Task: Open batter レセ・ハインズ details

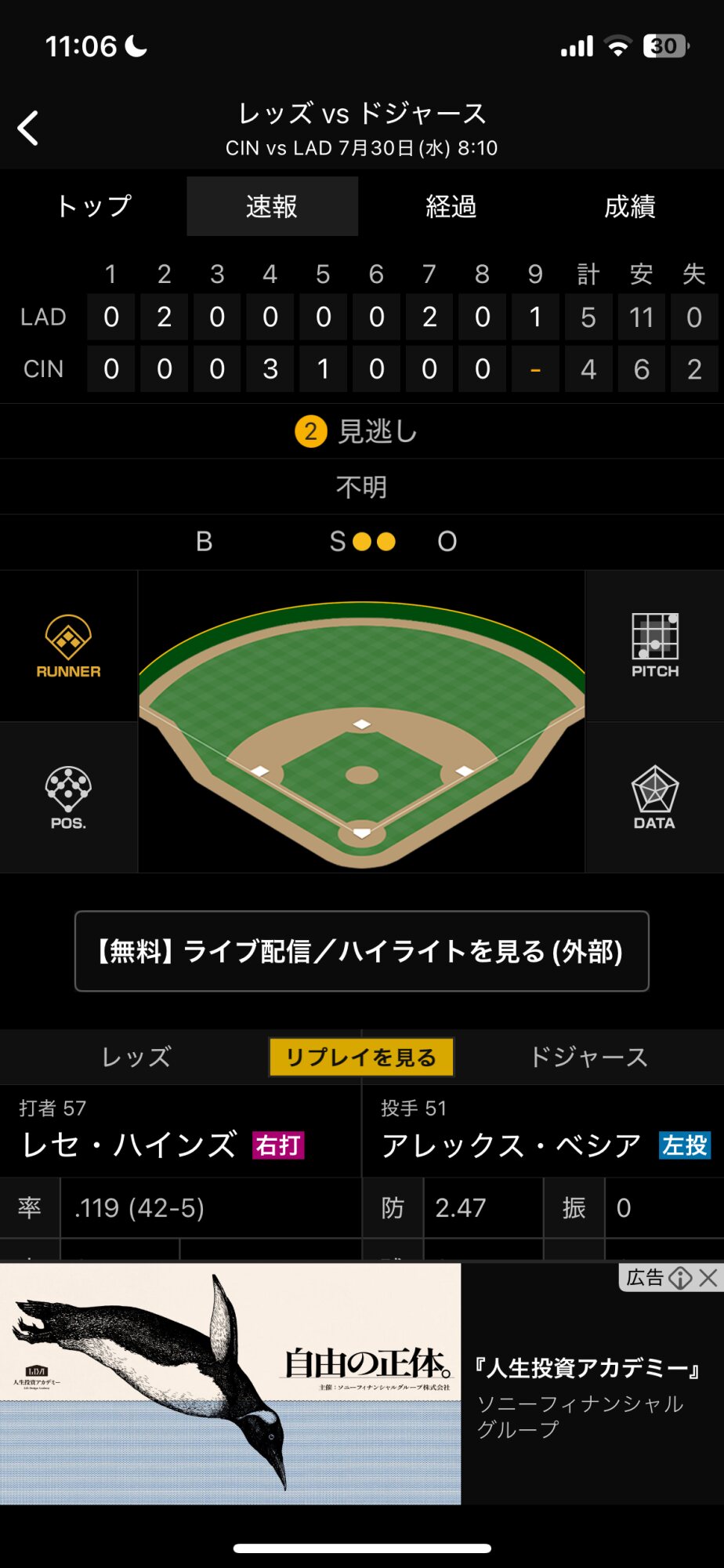Action: (129, 1145)
